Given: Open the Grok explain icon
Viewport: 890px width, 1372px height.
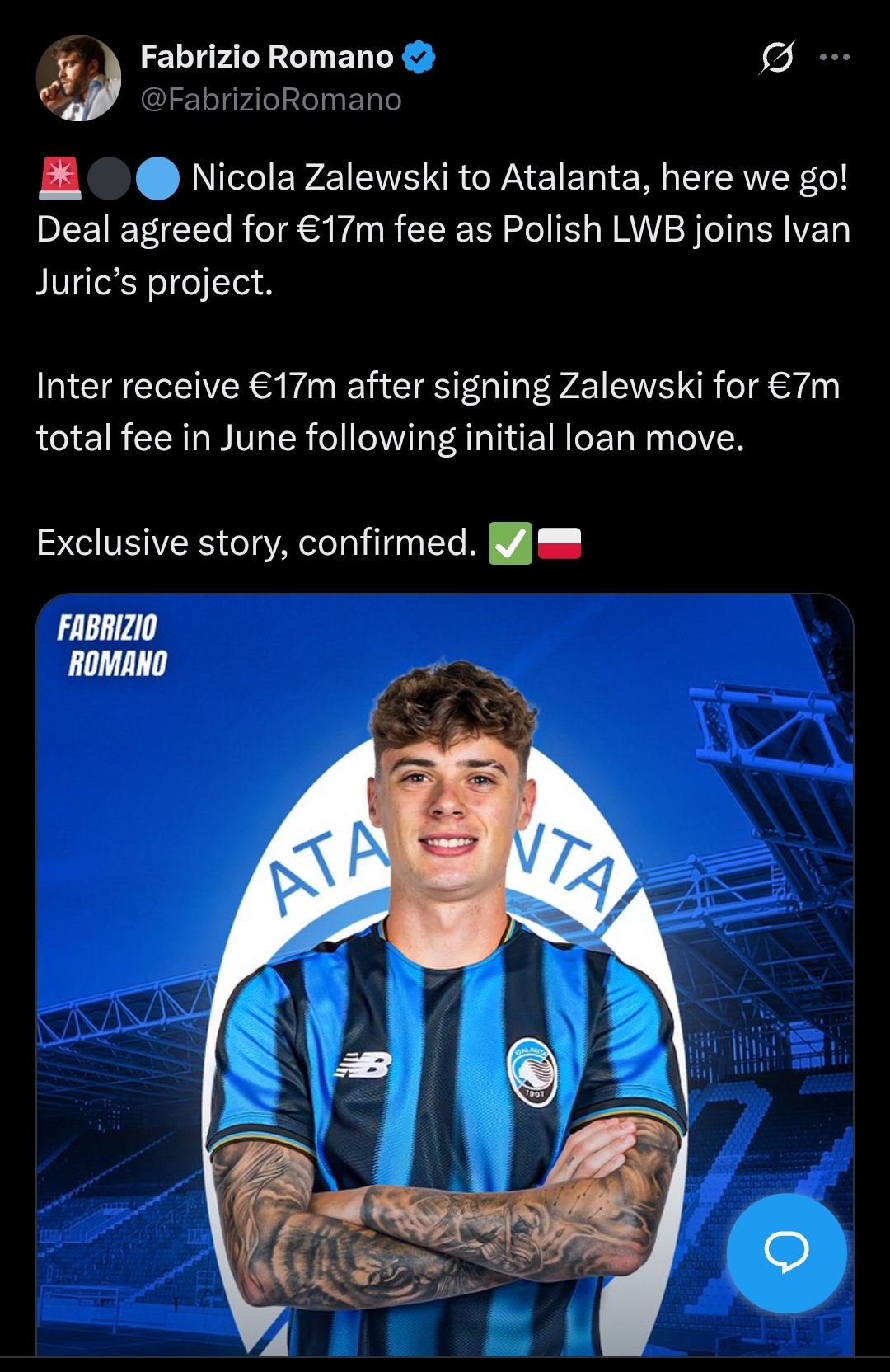Looking at the screenshot, I should point(776,58).
